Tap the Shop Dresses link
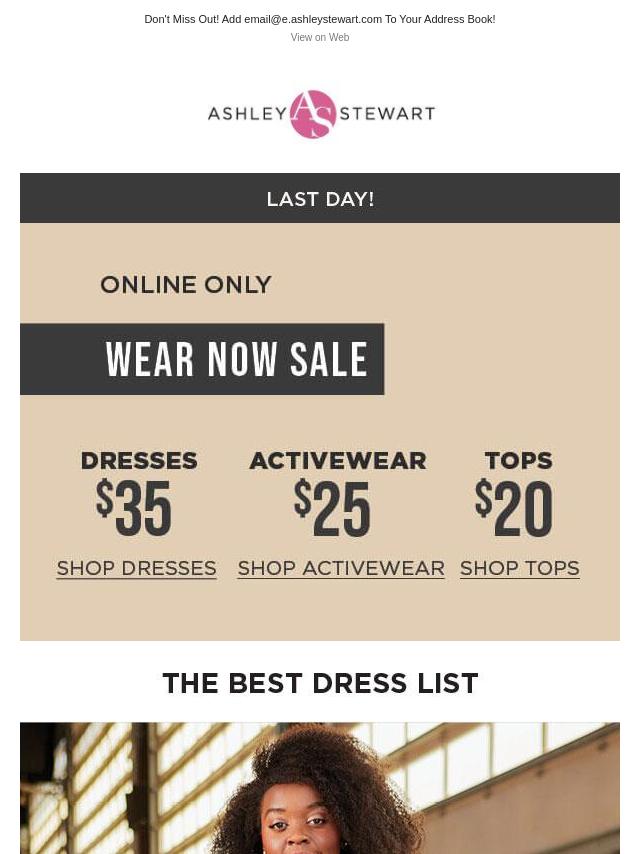 point(136,568)
